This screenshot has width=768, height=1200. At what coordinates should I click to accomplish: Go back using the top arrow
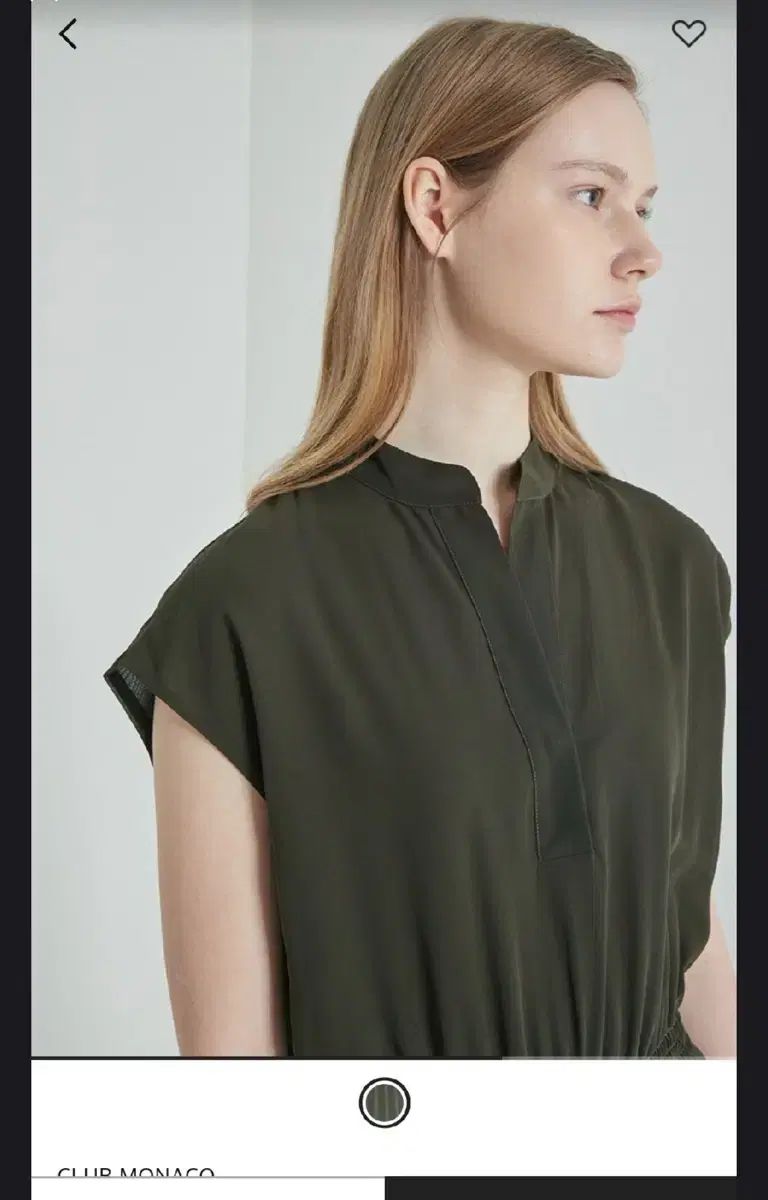[x=68, y=34]
